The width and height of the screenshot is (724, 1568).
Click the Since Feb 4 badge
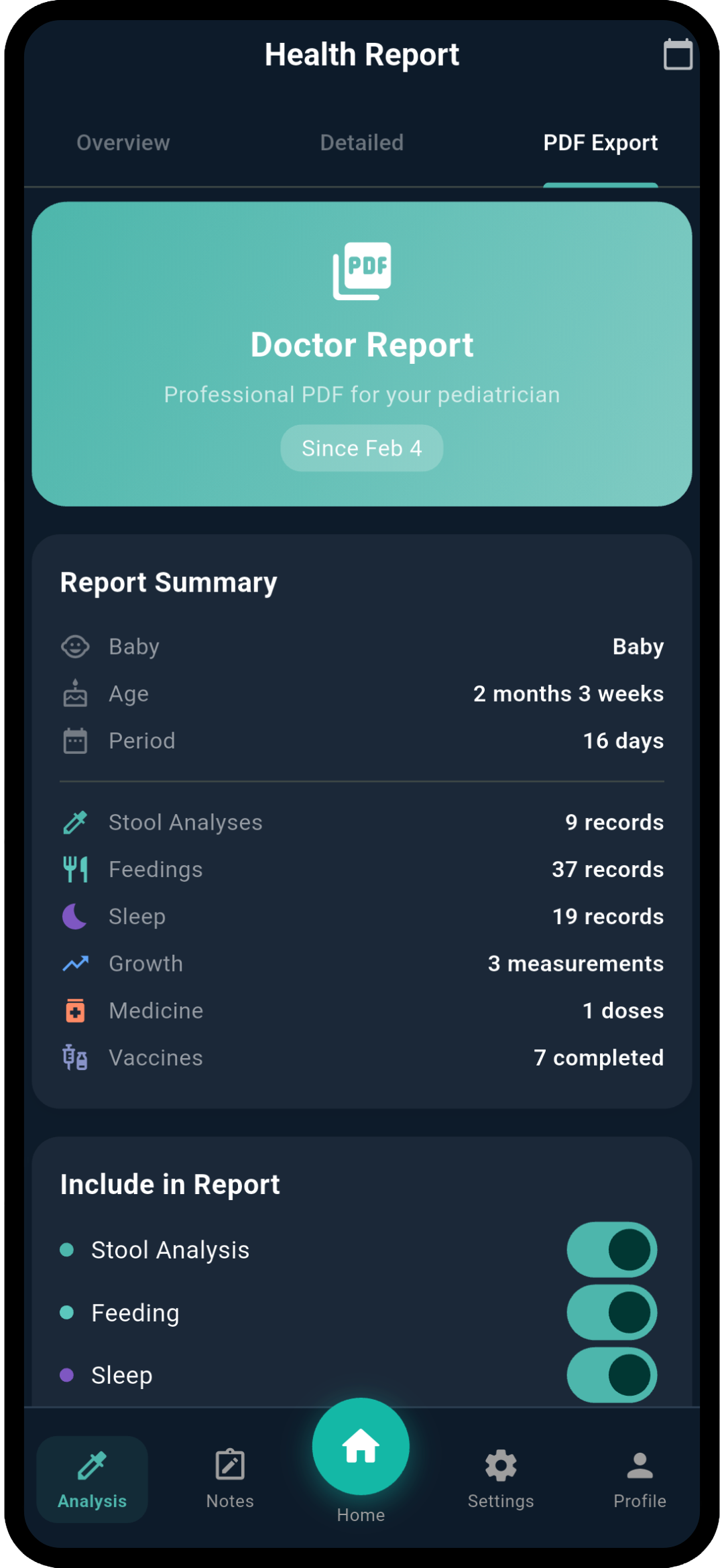tap(361, 448)
